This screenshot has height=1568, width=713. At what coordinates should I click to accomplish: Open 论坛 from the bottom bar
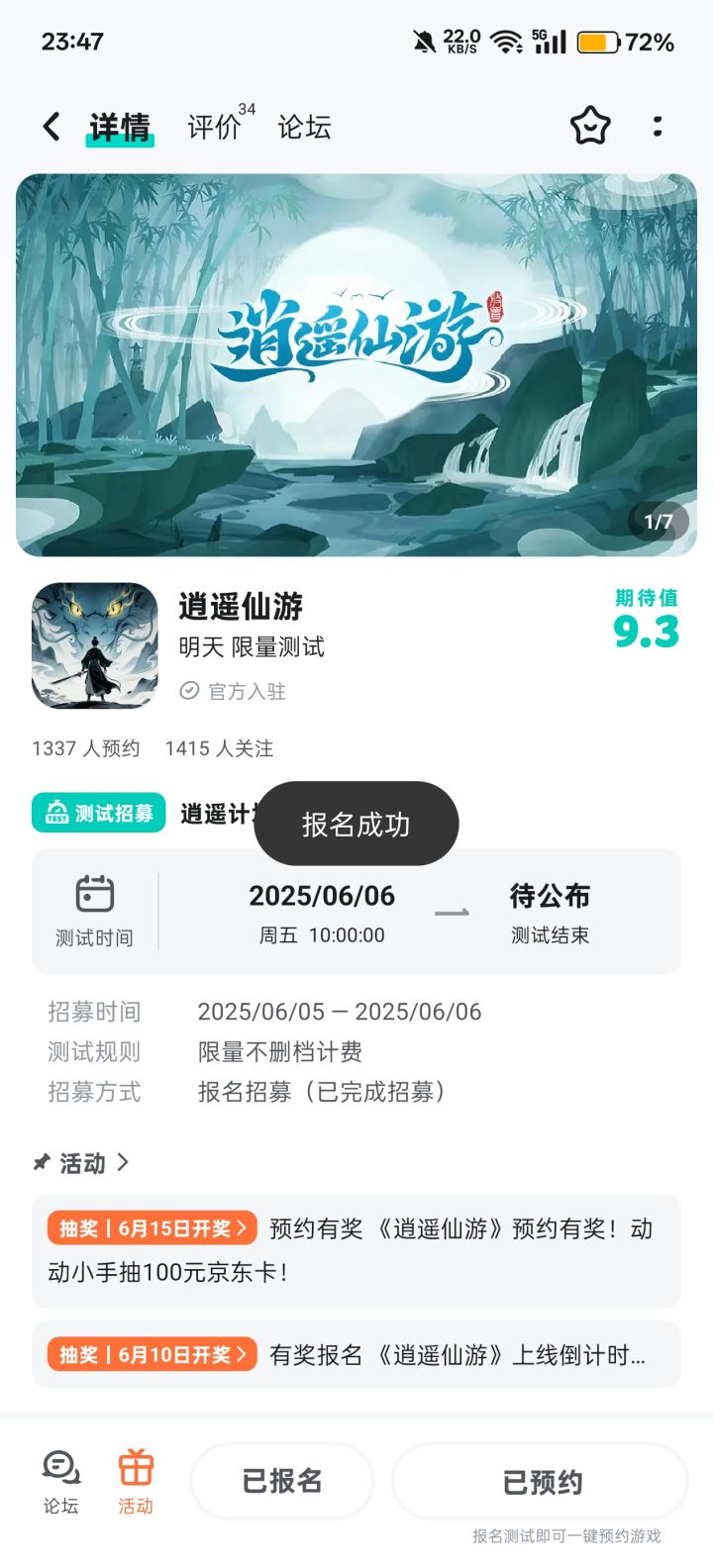pyautogui.click(x=60, y=1482)
